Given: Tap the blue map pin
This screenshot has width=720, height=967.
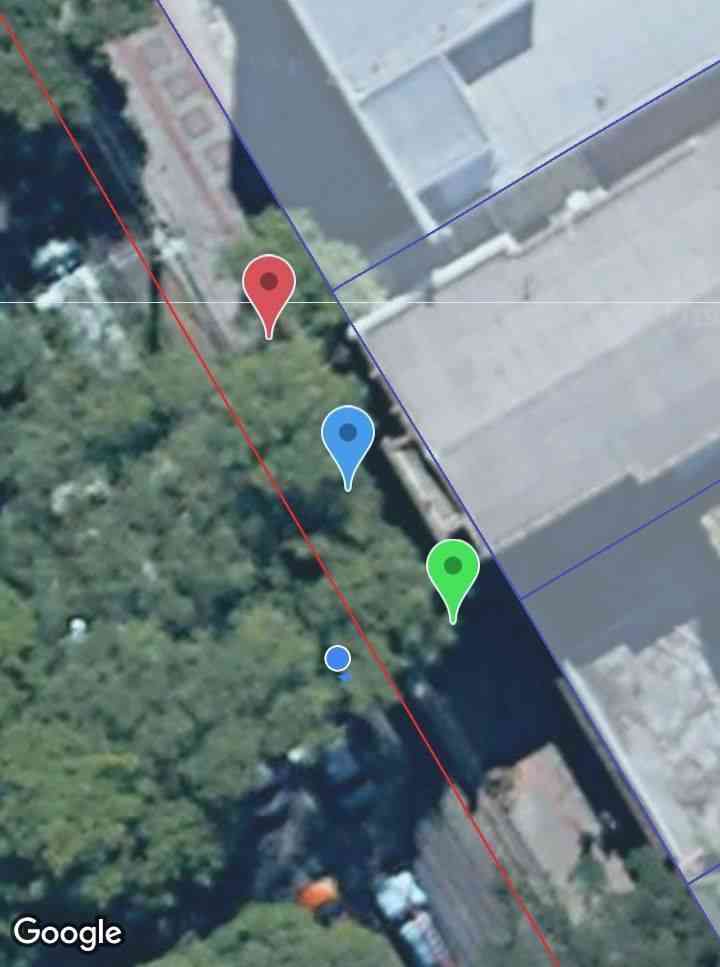Looking at the screenshot, I should coord(348,438).
